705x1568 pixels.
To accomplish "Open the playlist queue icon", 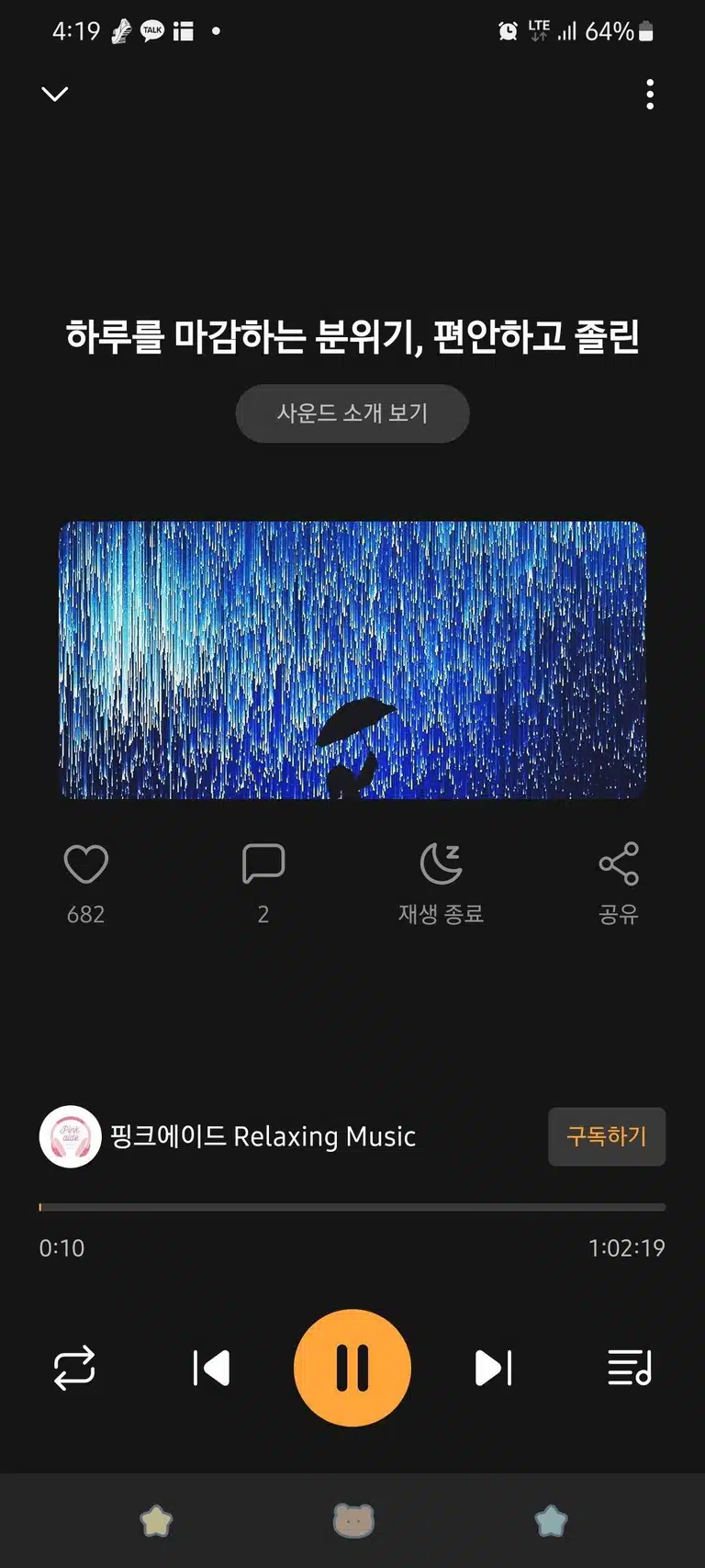I will click(630, 1368).
